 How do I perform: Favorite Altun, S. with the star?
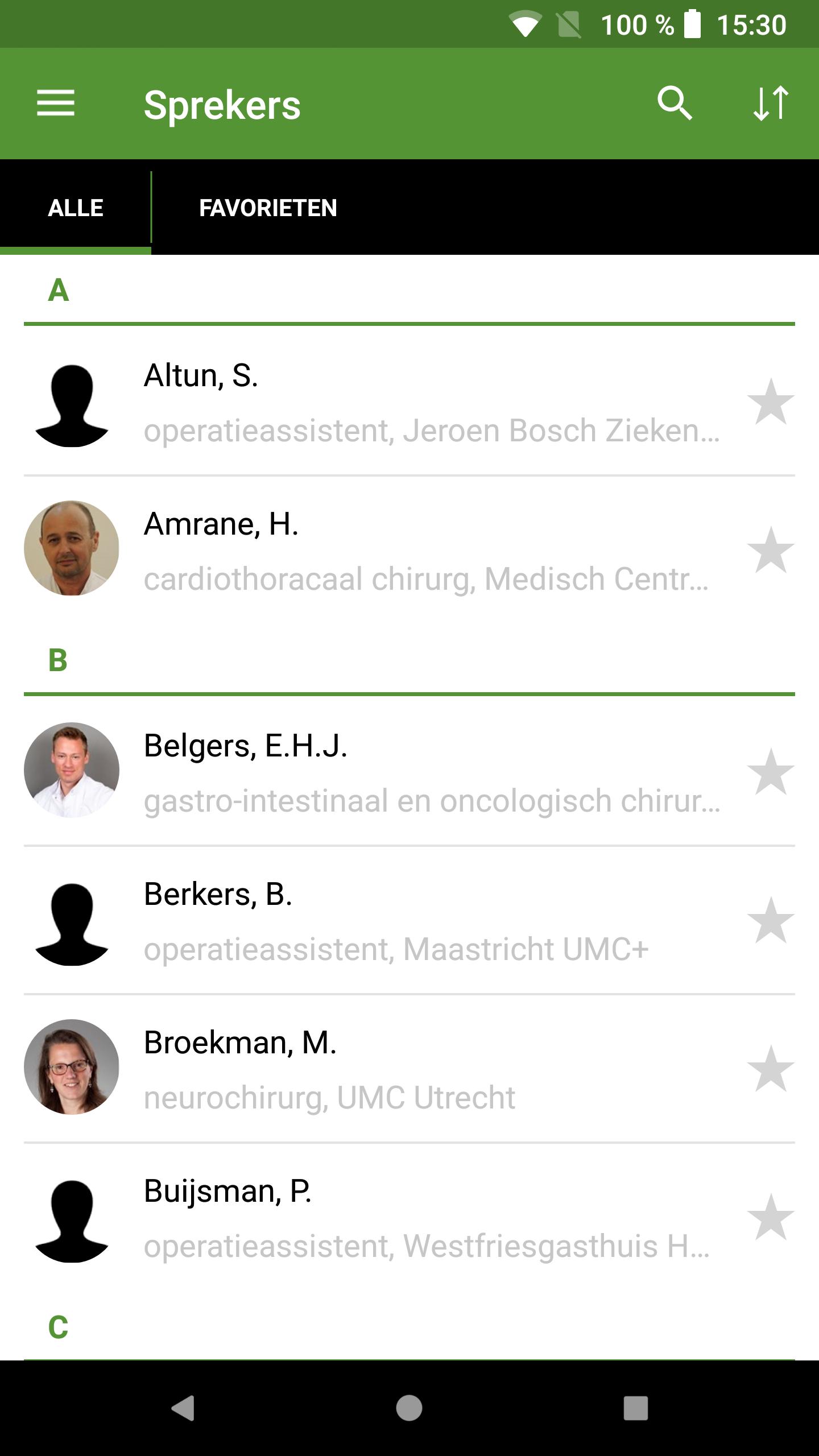click(x=771, y=402)
